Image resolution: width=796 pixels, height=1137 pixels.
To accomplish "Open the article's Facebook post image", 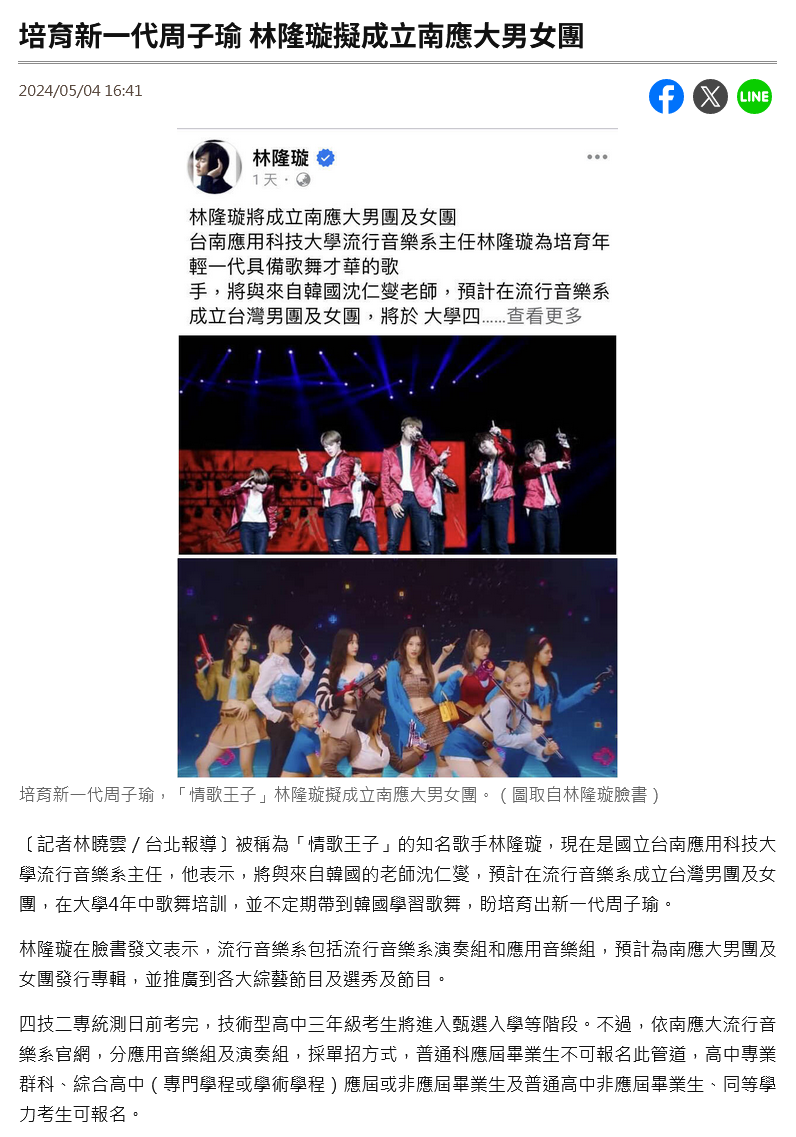I will click(397, 452).
